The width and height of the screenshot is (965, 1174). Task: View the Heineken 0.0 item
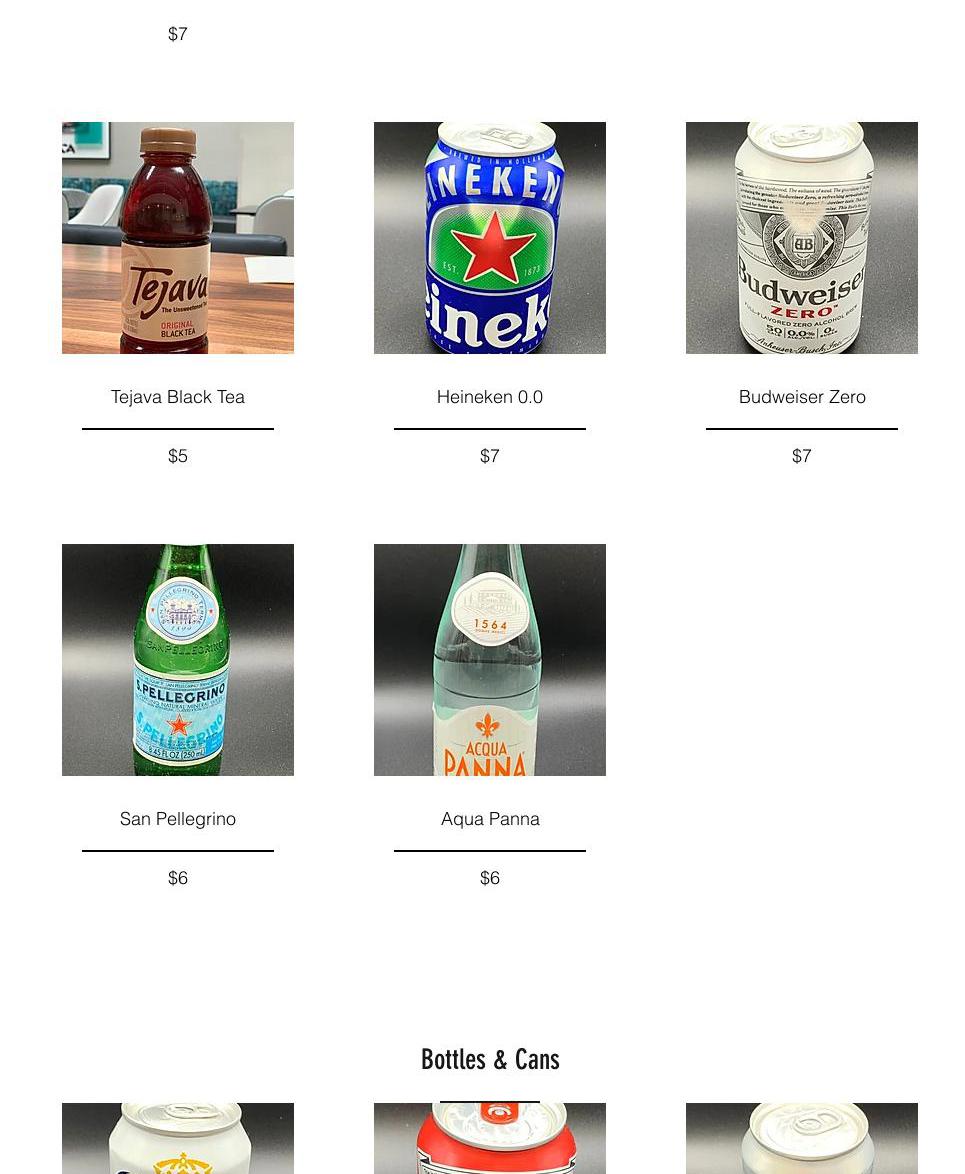pyautogui.click(x=490, y=238)
